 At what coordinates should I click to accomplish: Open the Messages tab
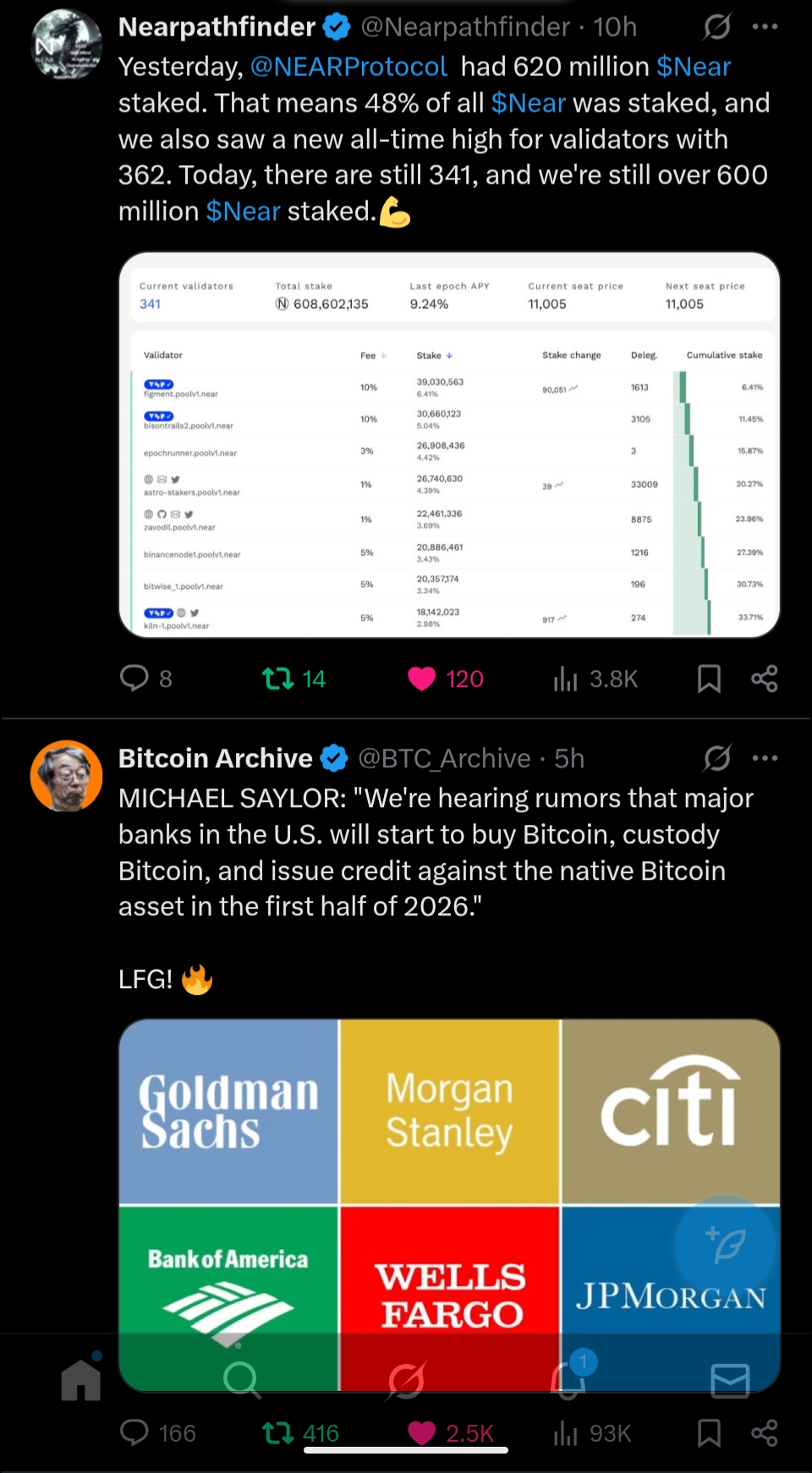(730, 1380)
